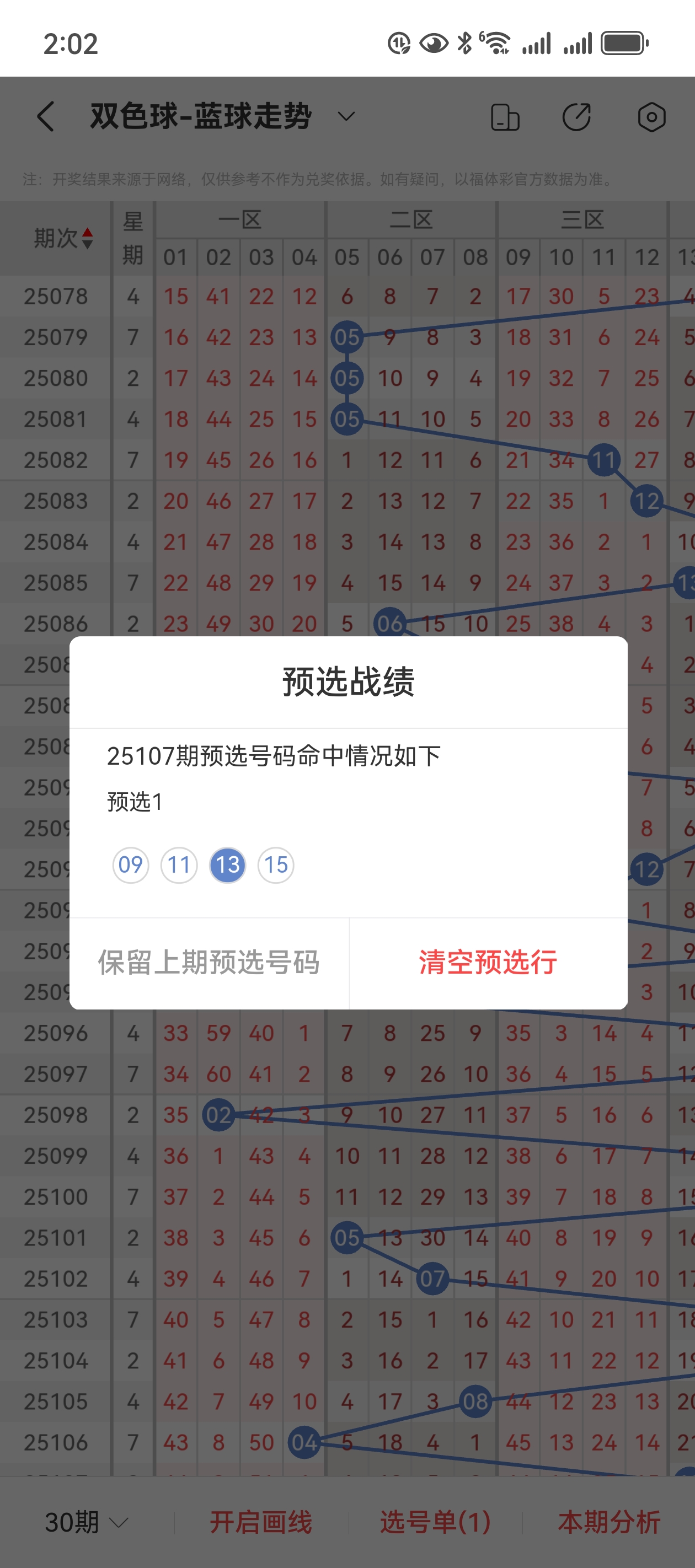This screenshot has height=1568, width=695.
Task: Enable 开启画线 line drawing mode
Action: 262,1521
